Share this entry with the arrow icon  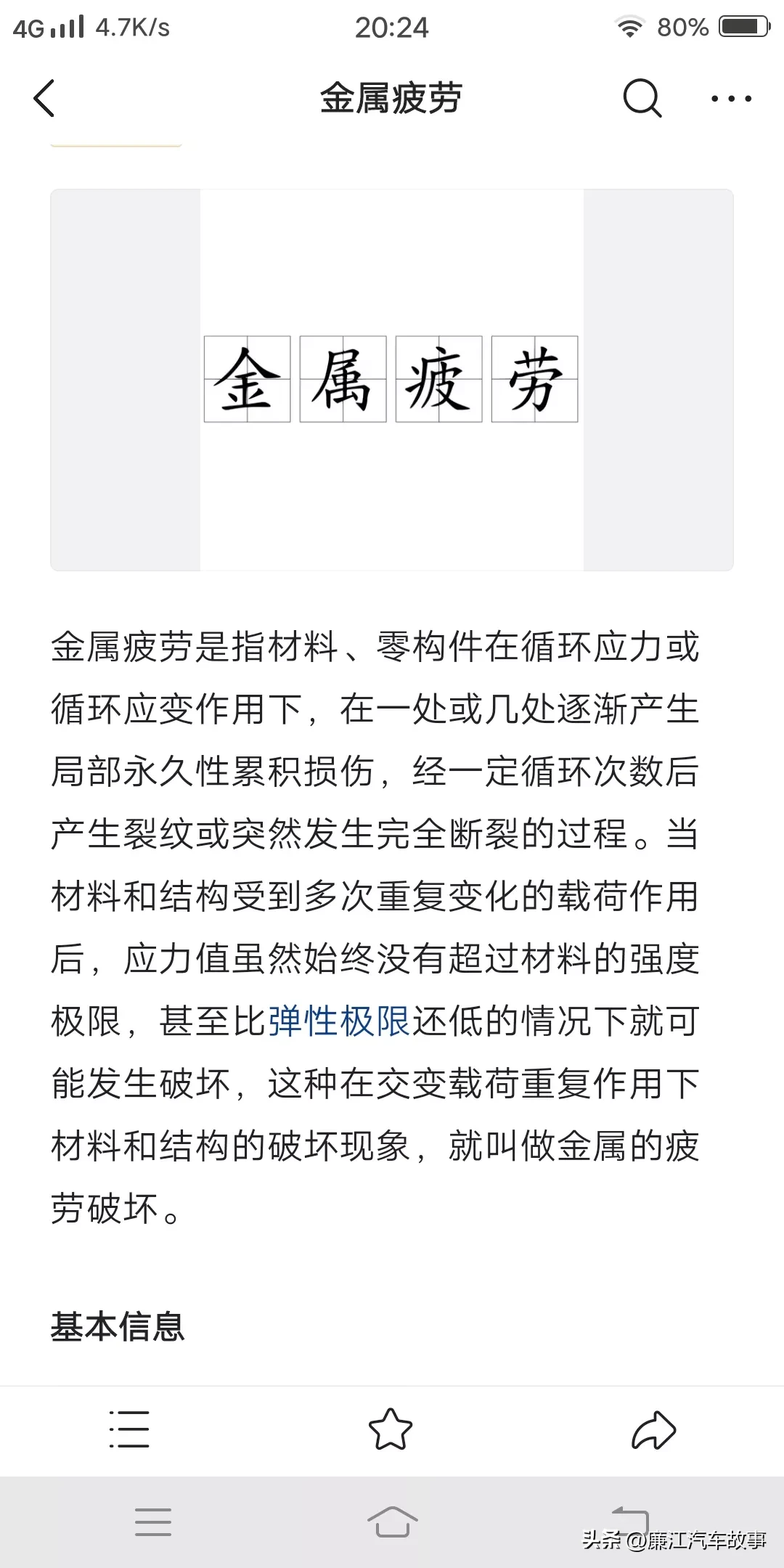pos(653,1430)
